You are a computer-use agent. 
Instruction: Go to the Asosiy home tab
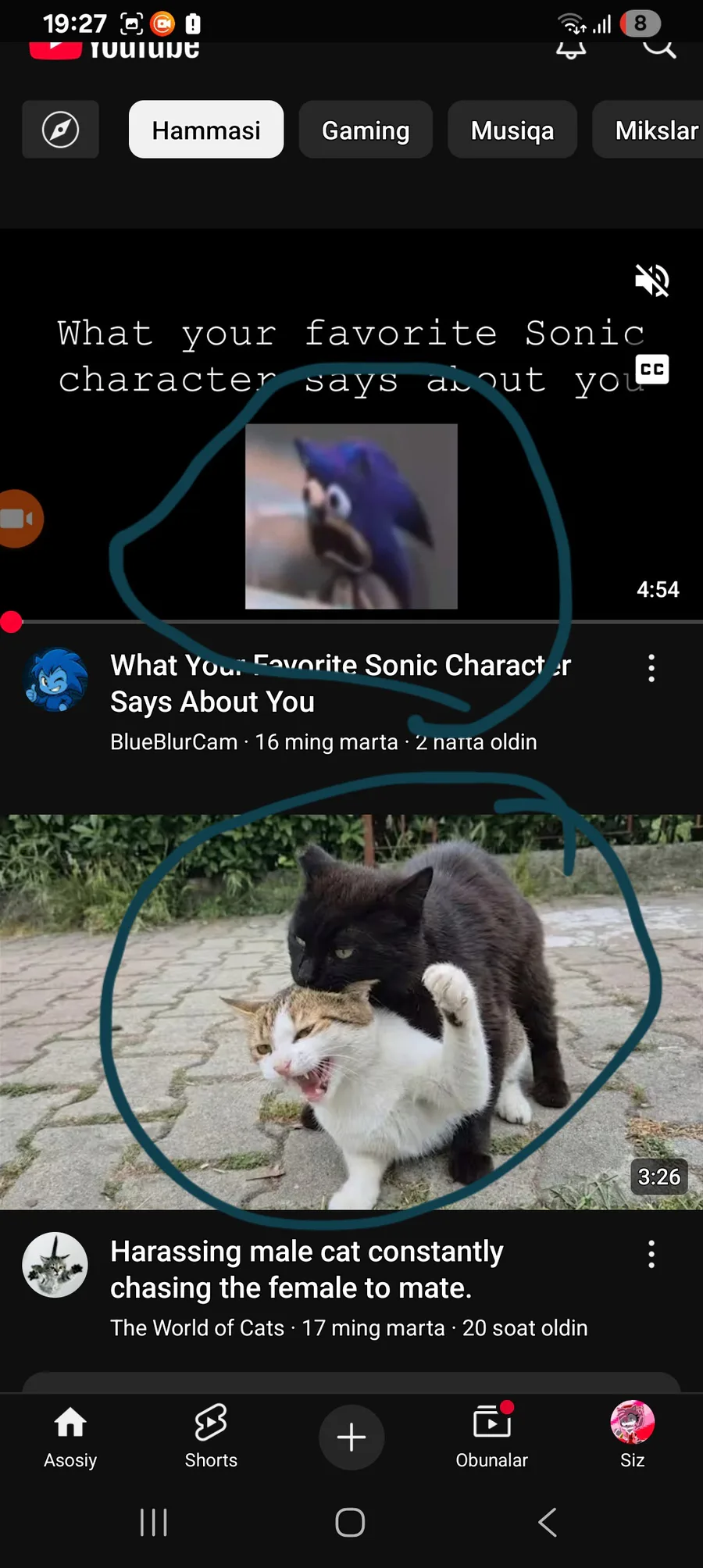70,1436
